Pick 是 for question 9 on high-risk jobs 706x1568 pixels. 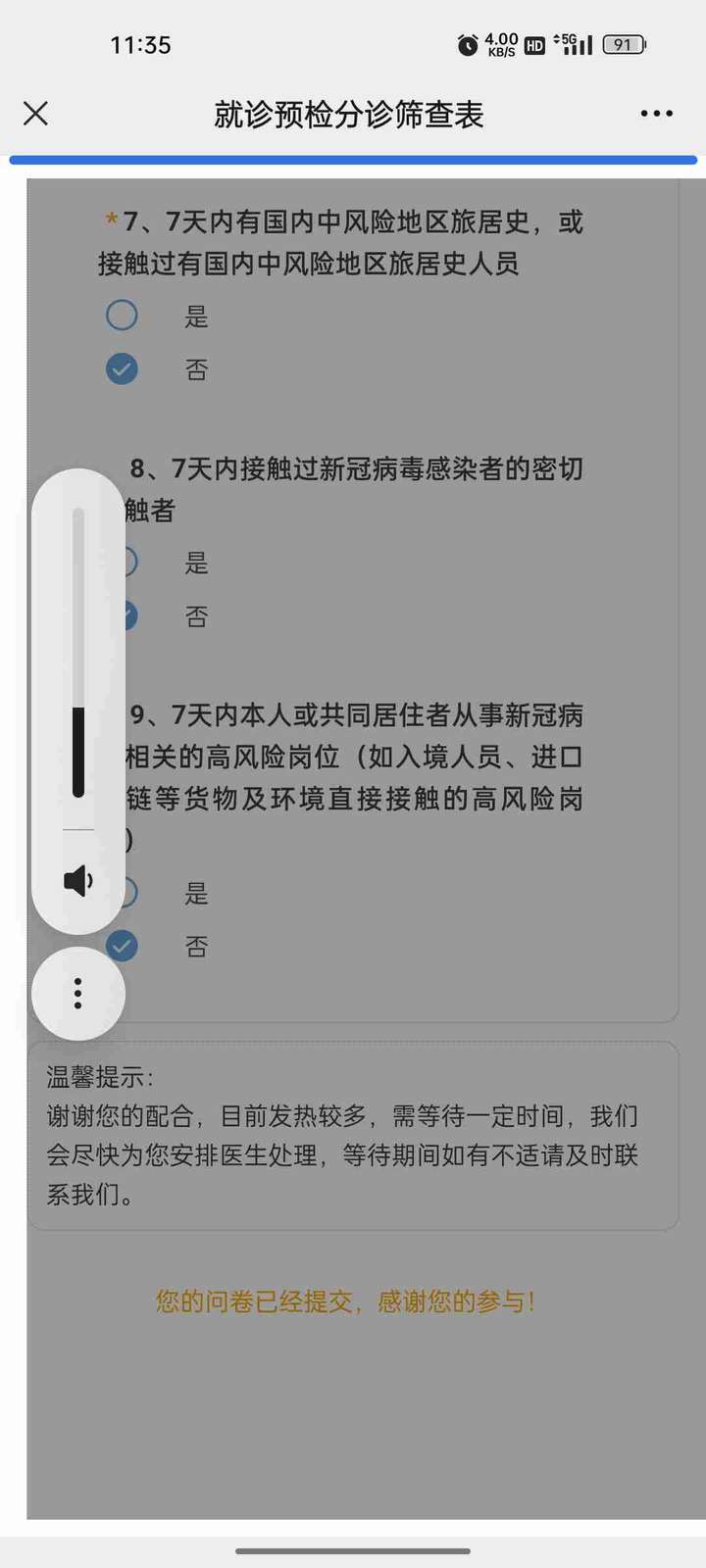pyautogui.click(x=196, y=893)
